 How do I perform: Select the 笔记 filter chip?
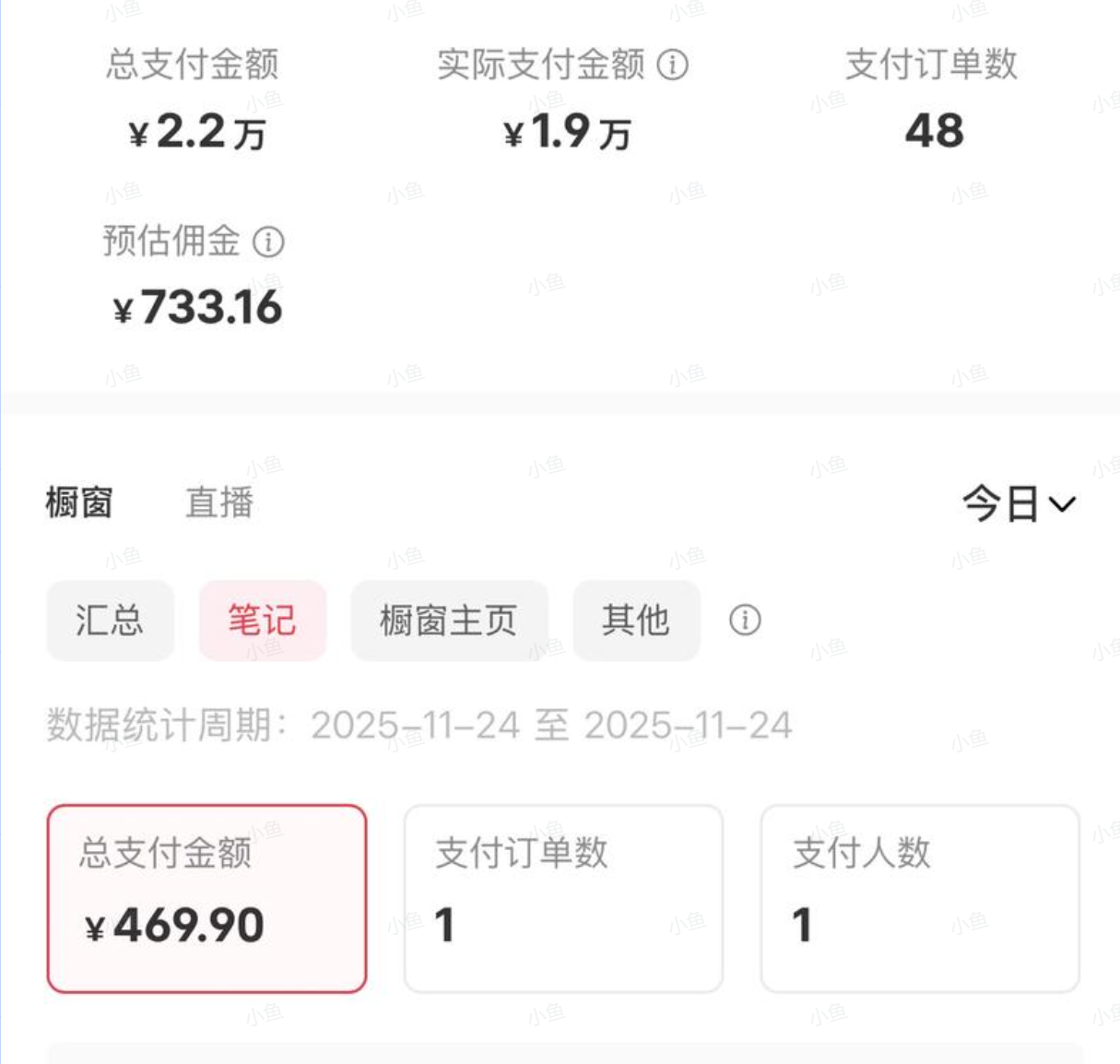(263, 621)
